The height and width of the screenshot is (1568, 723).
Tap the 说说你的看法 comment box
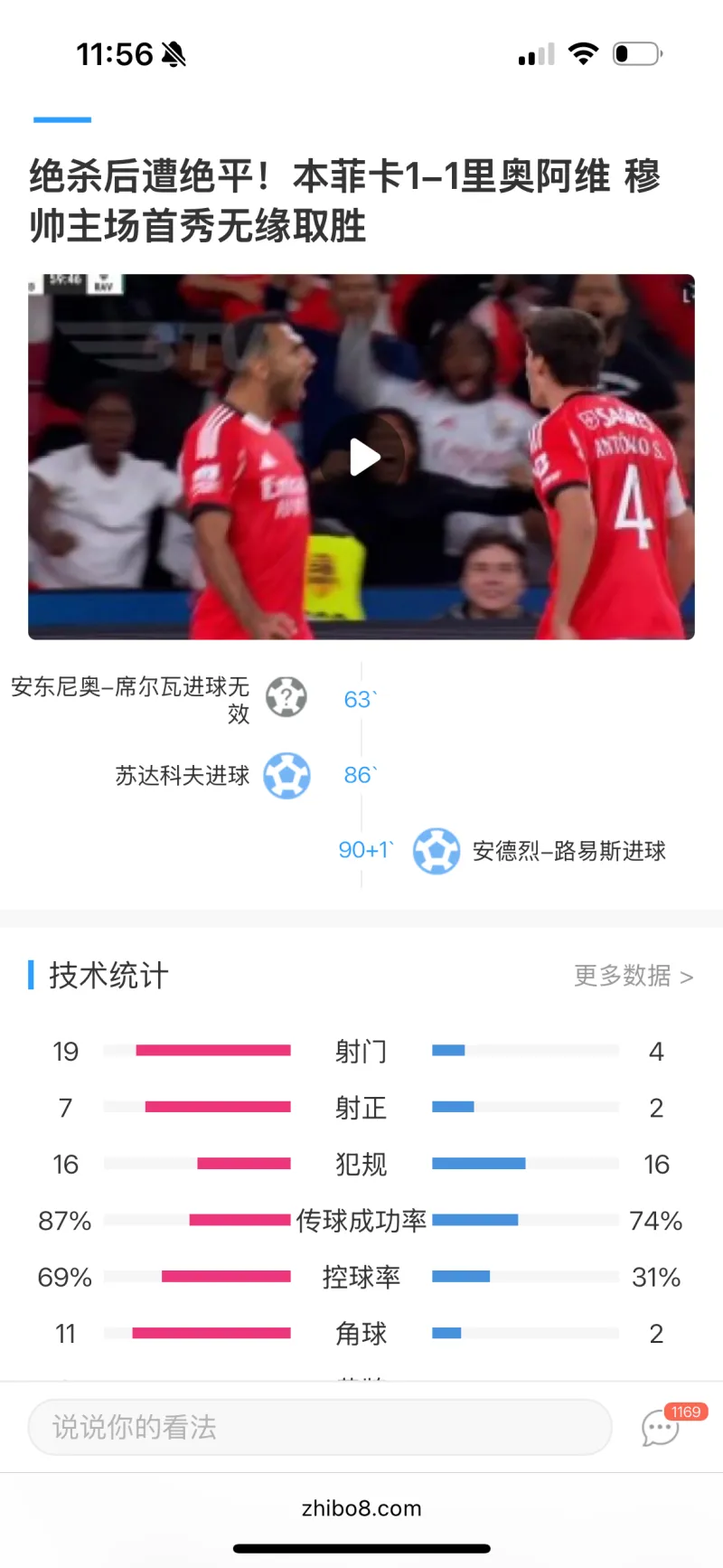(x=319, y=1427)
